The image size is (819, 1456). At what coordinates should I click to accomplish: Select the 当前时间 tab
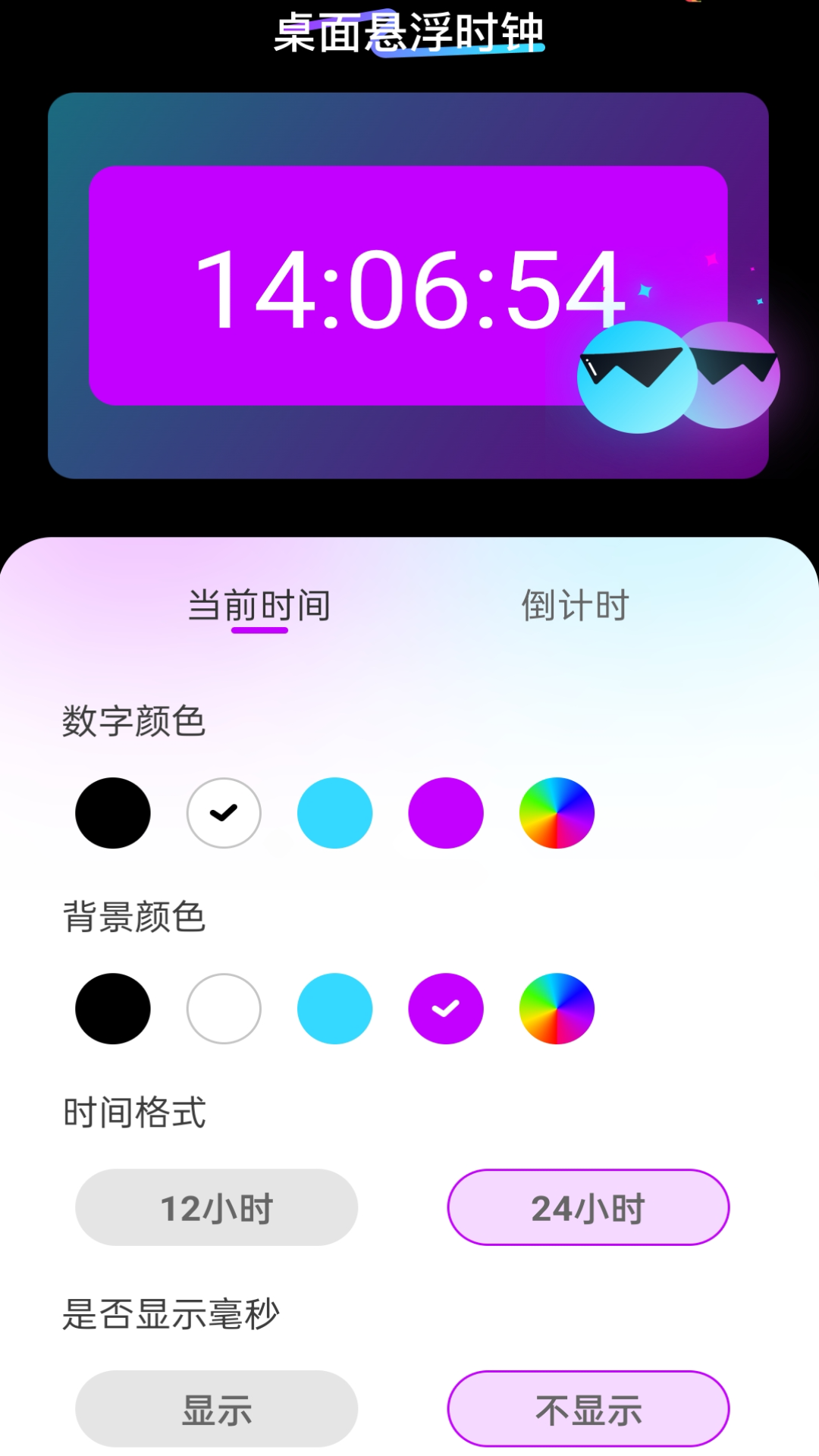pos(260,604)
